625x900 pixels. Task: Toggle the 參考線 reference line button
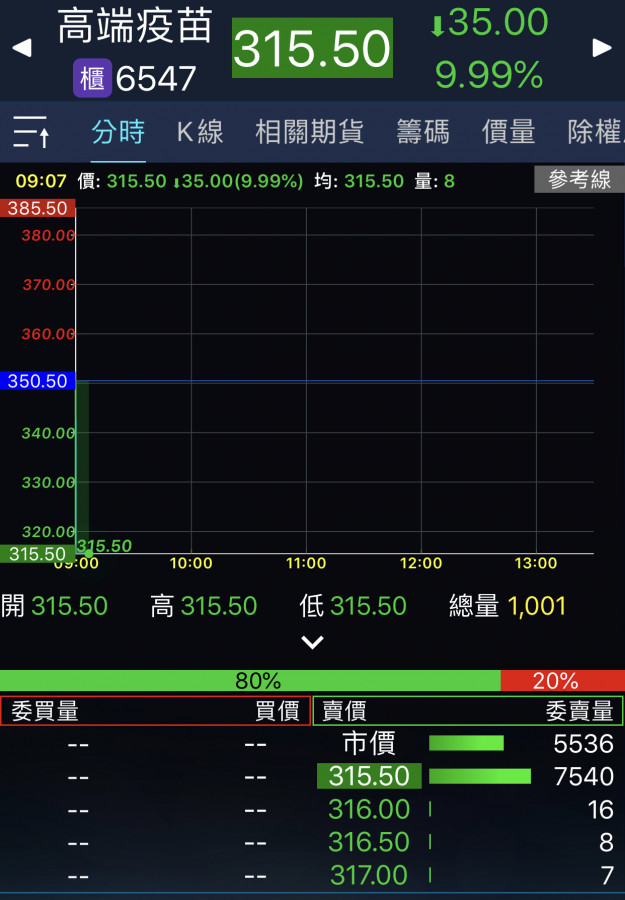click(x=579, y=180)
